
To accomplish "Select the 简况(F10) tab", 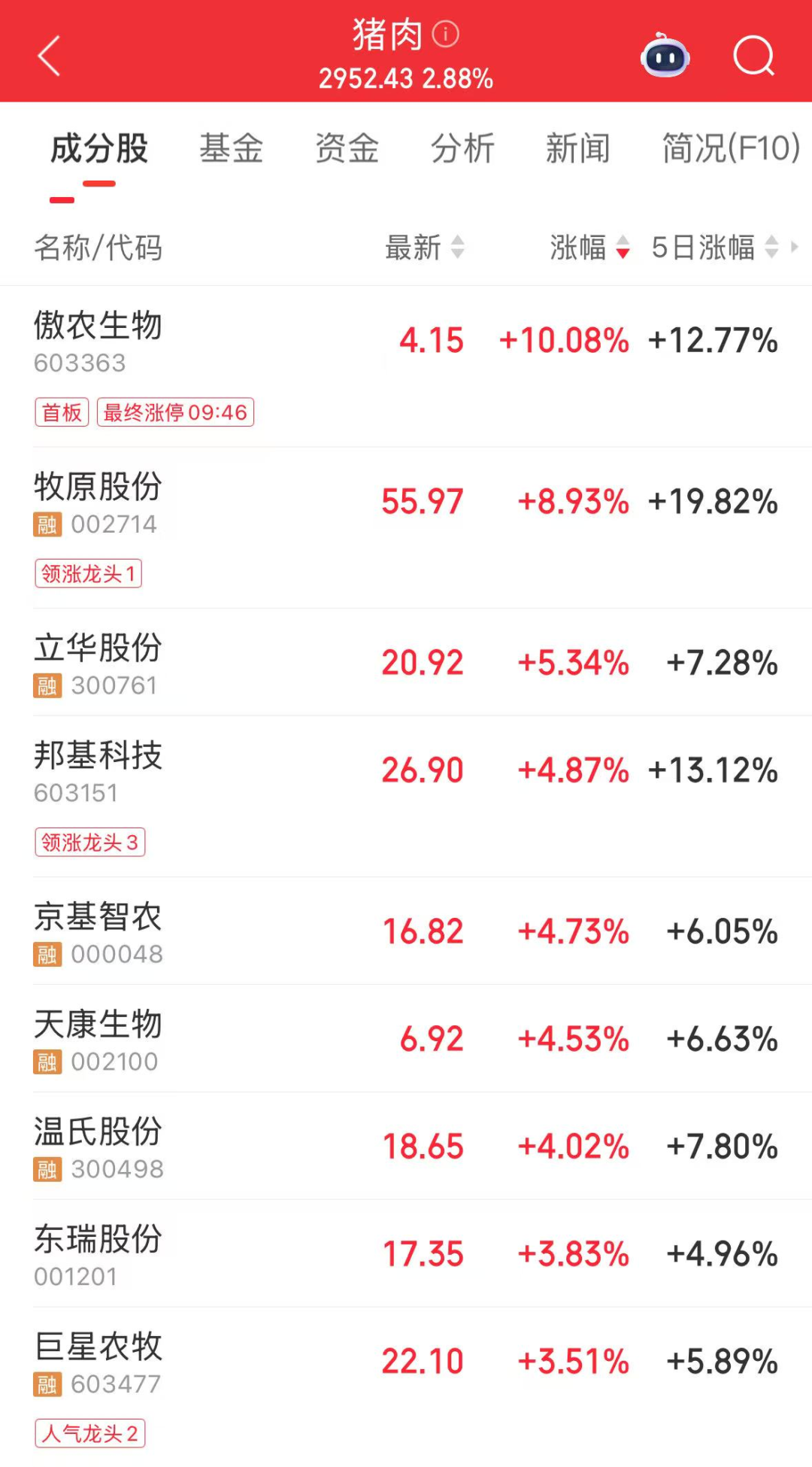I will click(730, 148).
